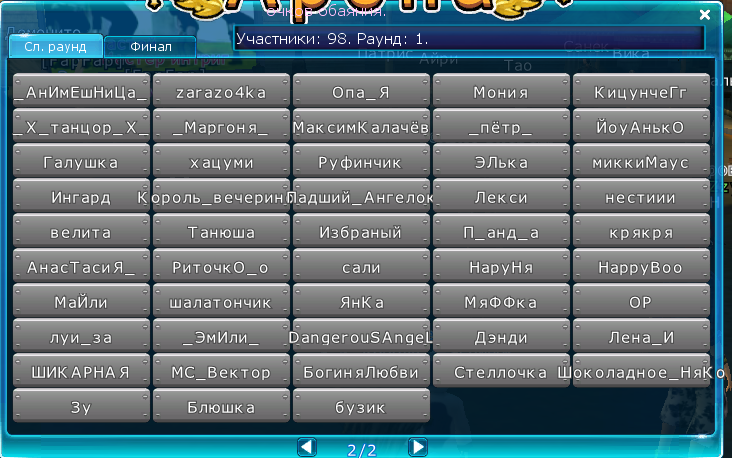Switch to the Финал tab

(150, 47)
